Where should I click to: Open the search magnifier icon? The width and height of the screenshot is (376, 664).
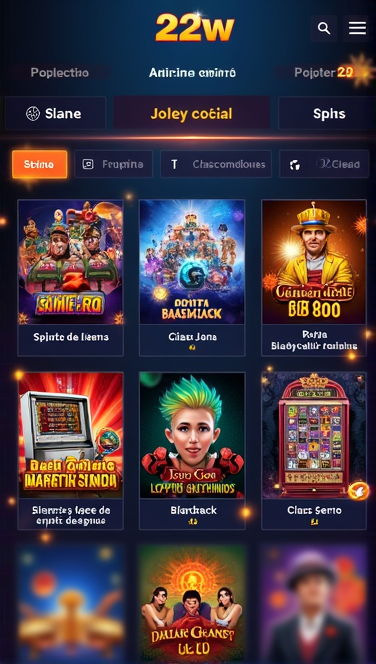[x=324, y=28]
